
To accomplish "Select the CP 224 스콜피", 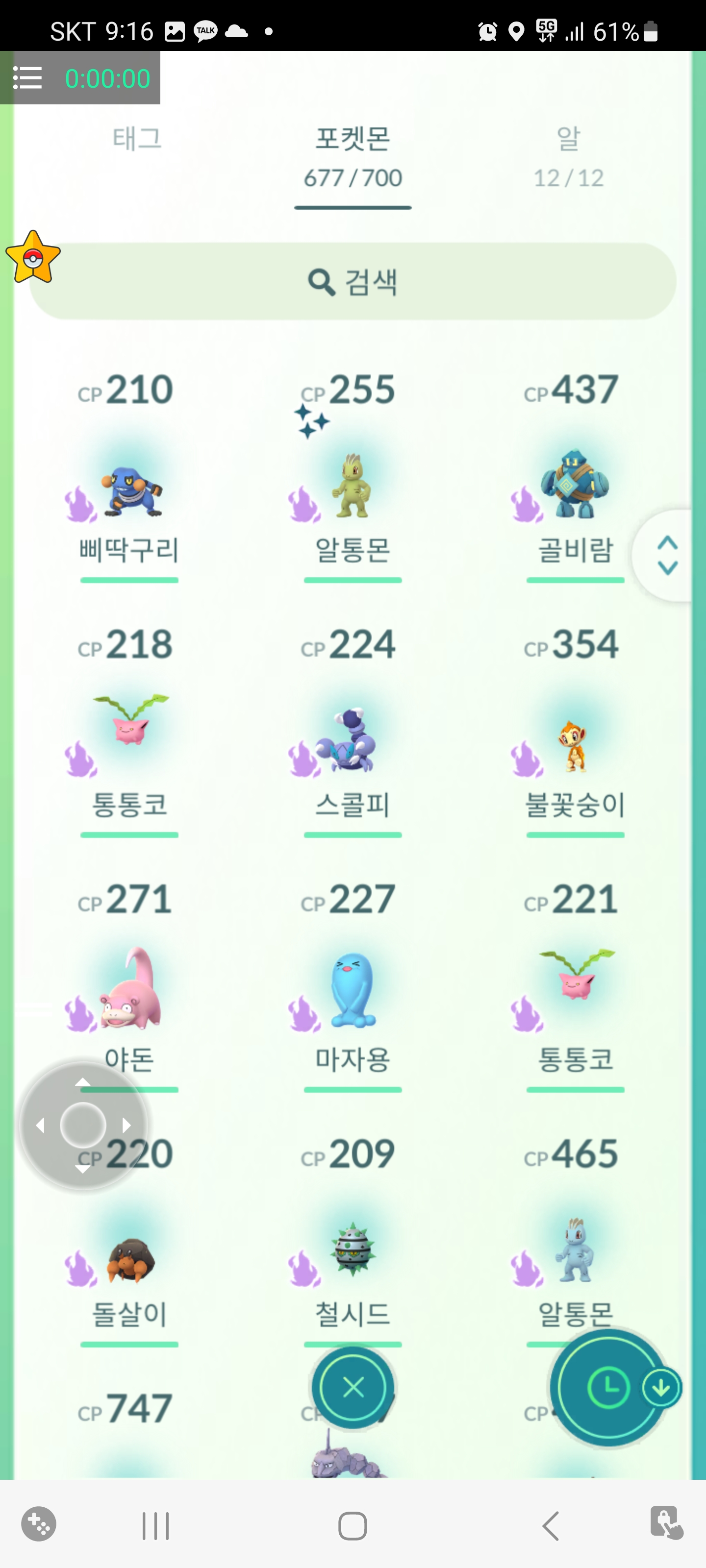I will point(353,739).
